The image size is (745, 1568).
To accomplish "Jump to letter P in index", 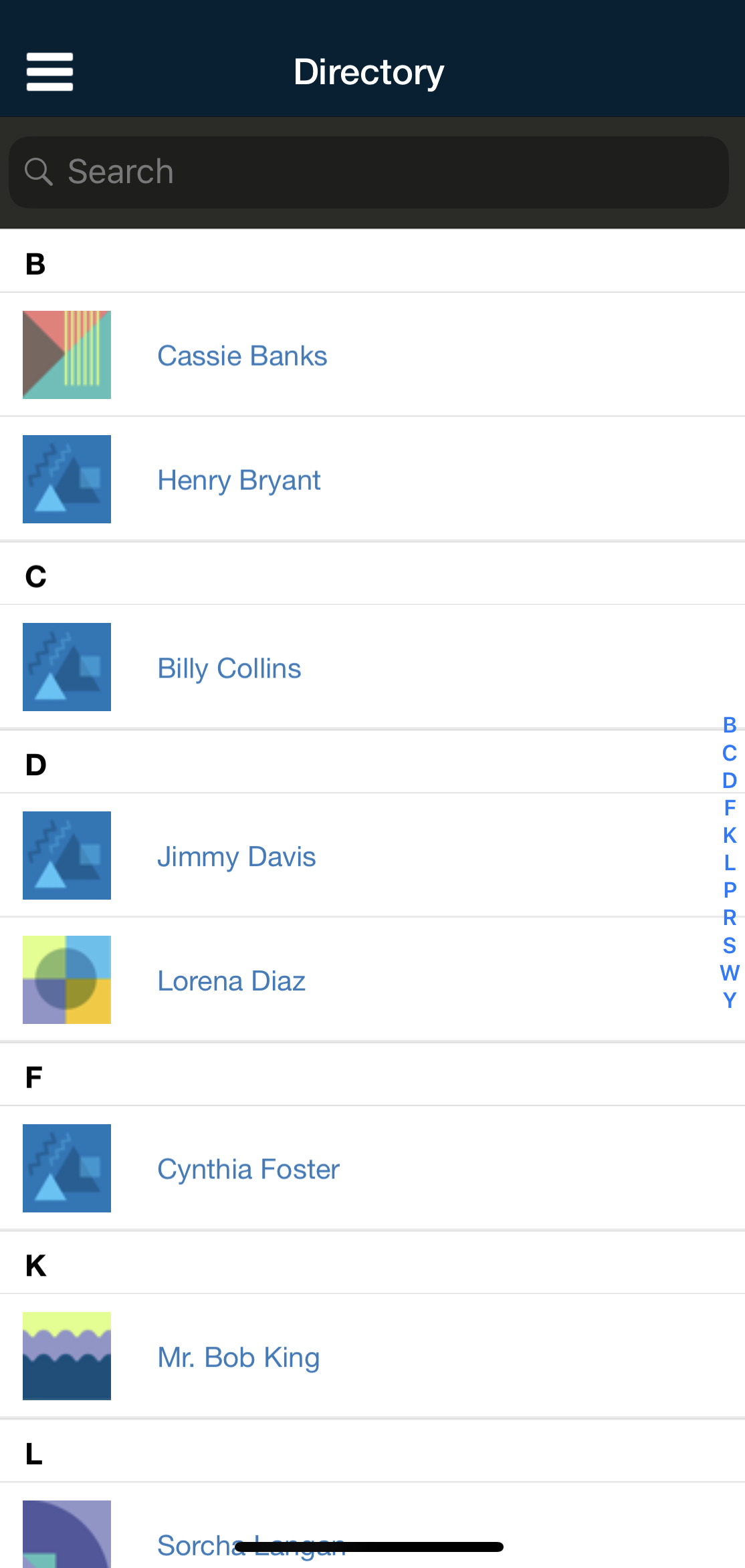I will point(730,890).
